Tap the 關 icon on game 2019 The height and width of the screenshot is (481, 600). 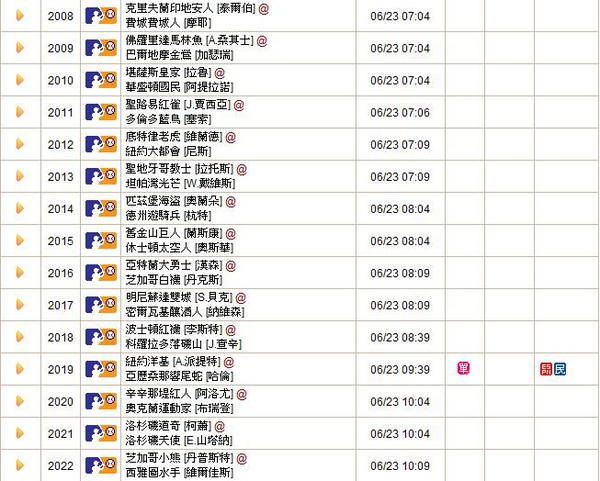pos(545,369)
